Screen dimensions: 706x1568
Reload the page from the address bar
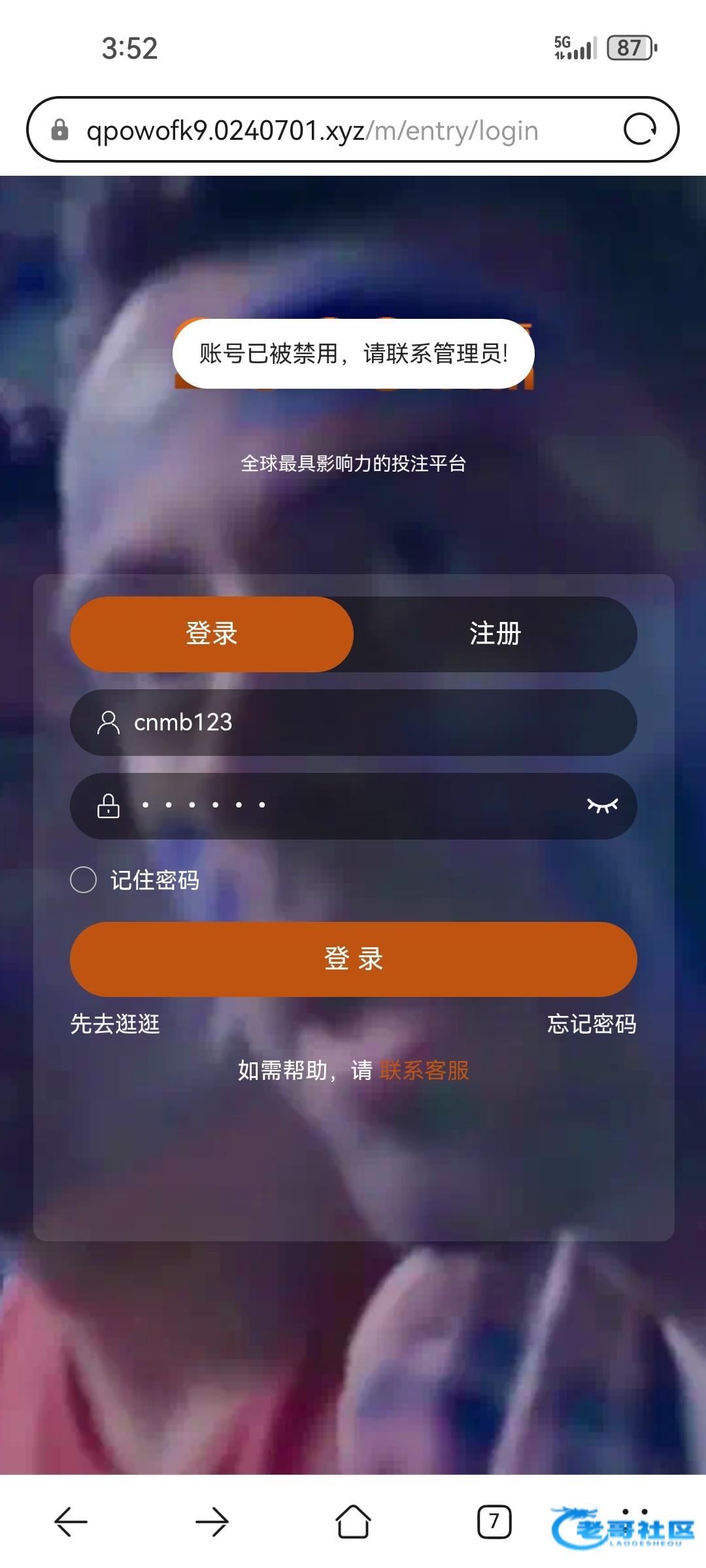pos(639,129)
